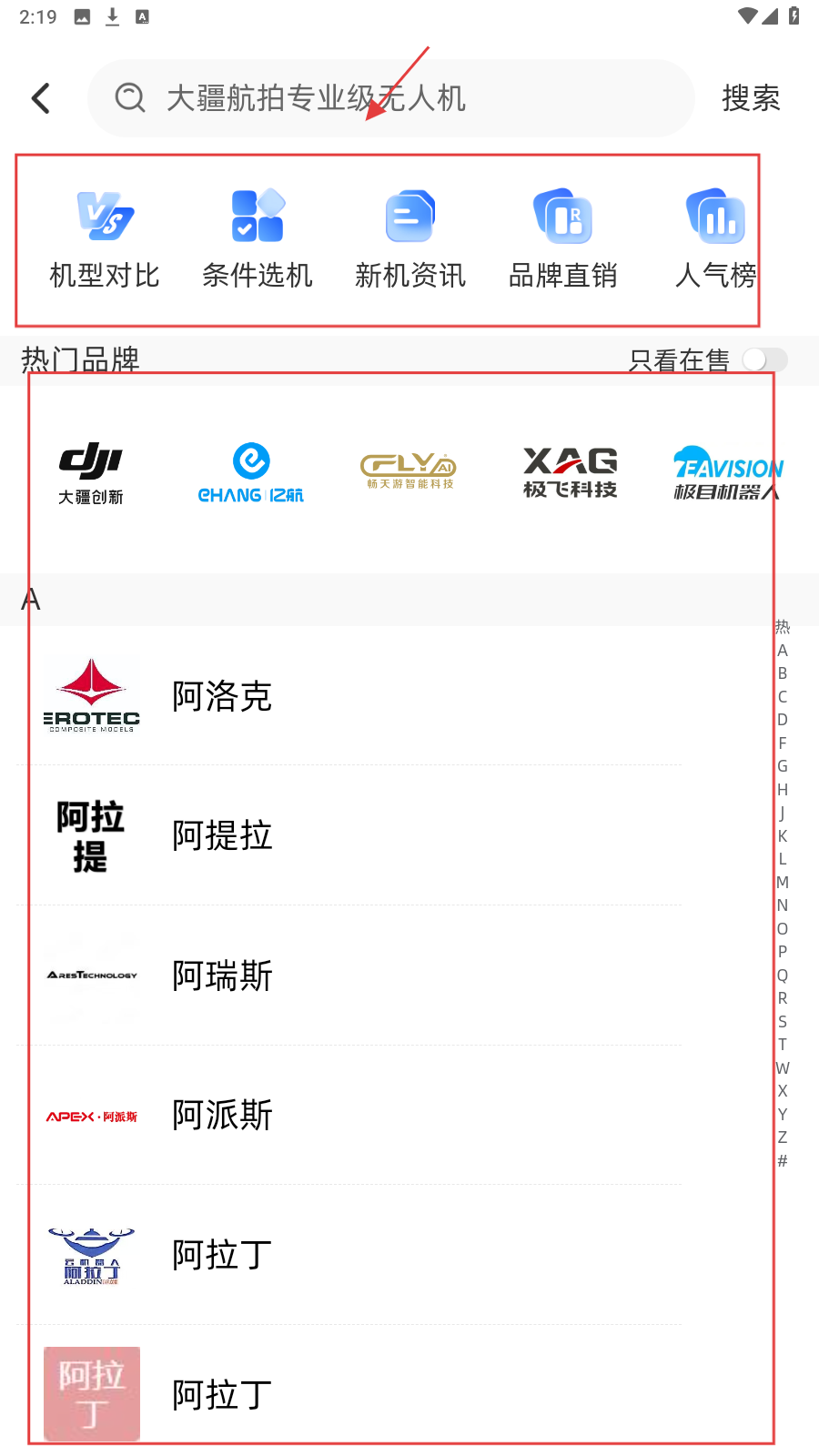Select the XAG 极飞科技 brand
This screenshot has width=819, height=1456.
[x=571, y=473]
